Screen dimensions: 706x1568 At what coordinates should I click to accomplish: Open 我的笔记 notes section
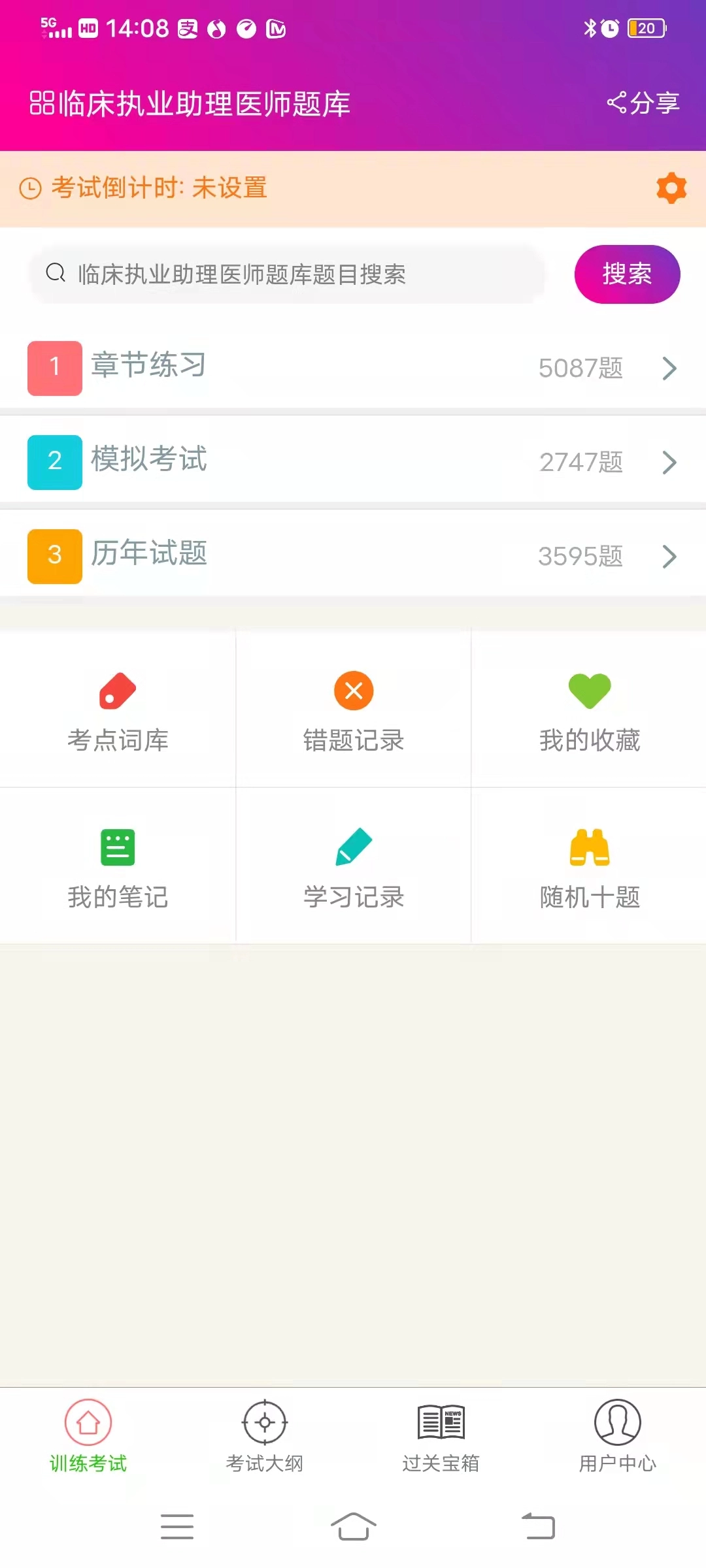(118, 866)
